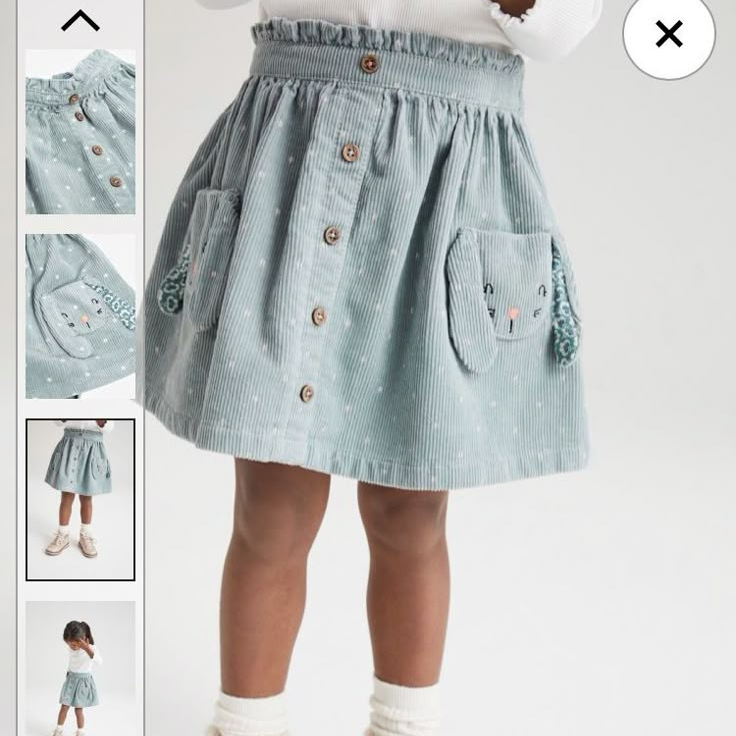This screenshot has width=736, height=736.
Task: Close the product image viewer
Action: pyautogui.click(x=668, y=34)
